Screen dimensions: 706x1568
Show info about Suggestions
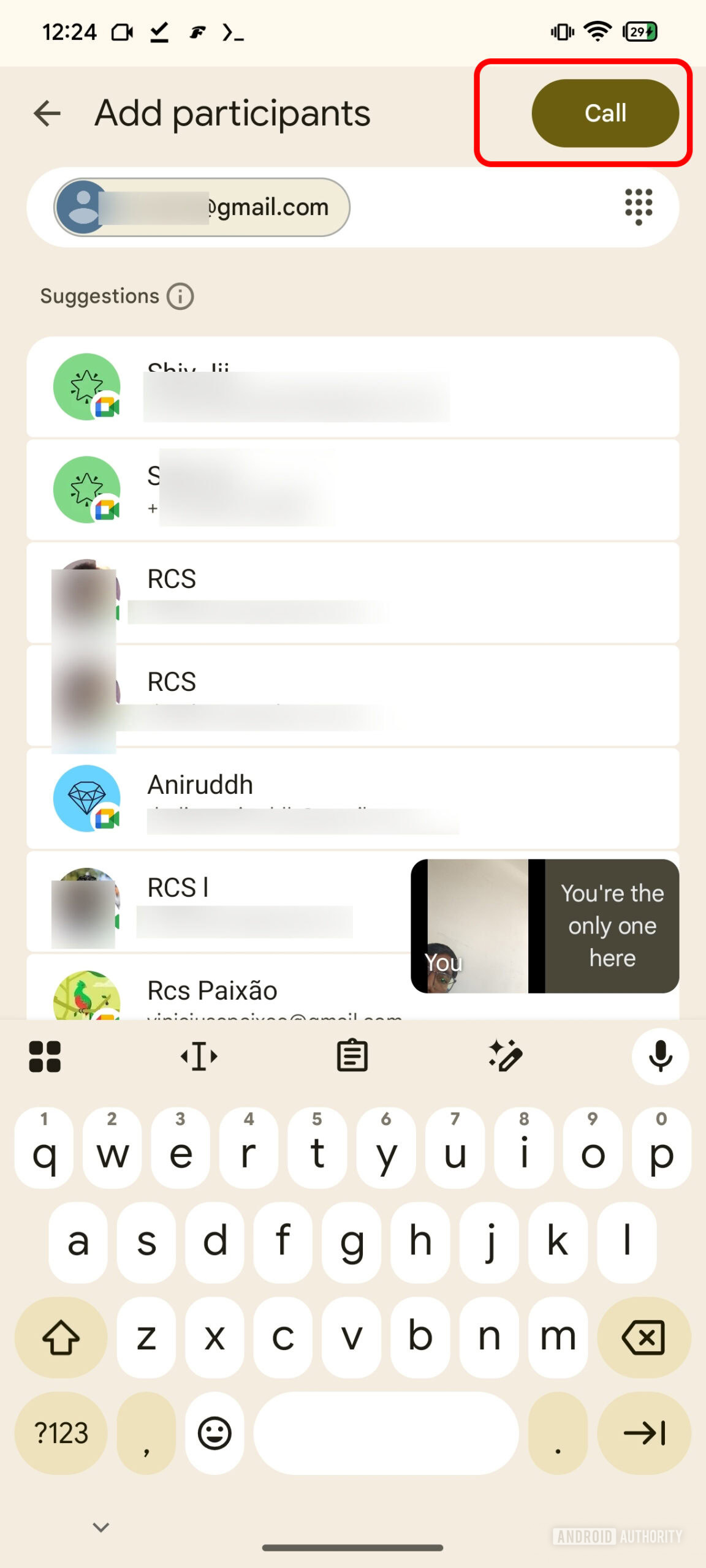(x=180, y=296)
